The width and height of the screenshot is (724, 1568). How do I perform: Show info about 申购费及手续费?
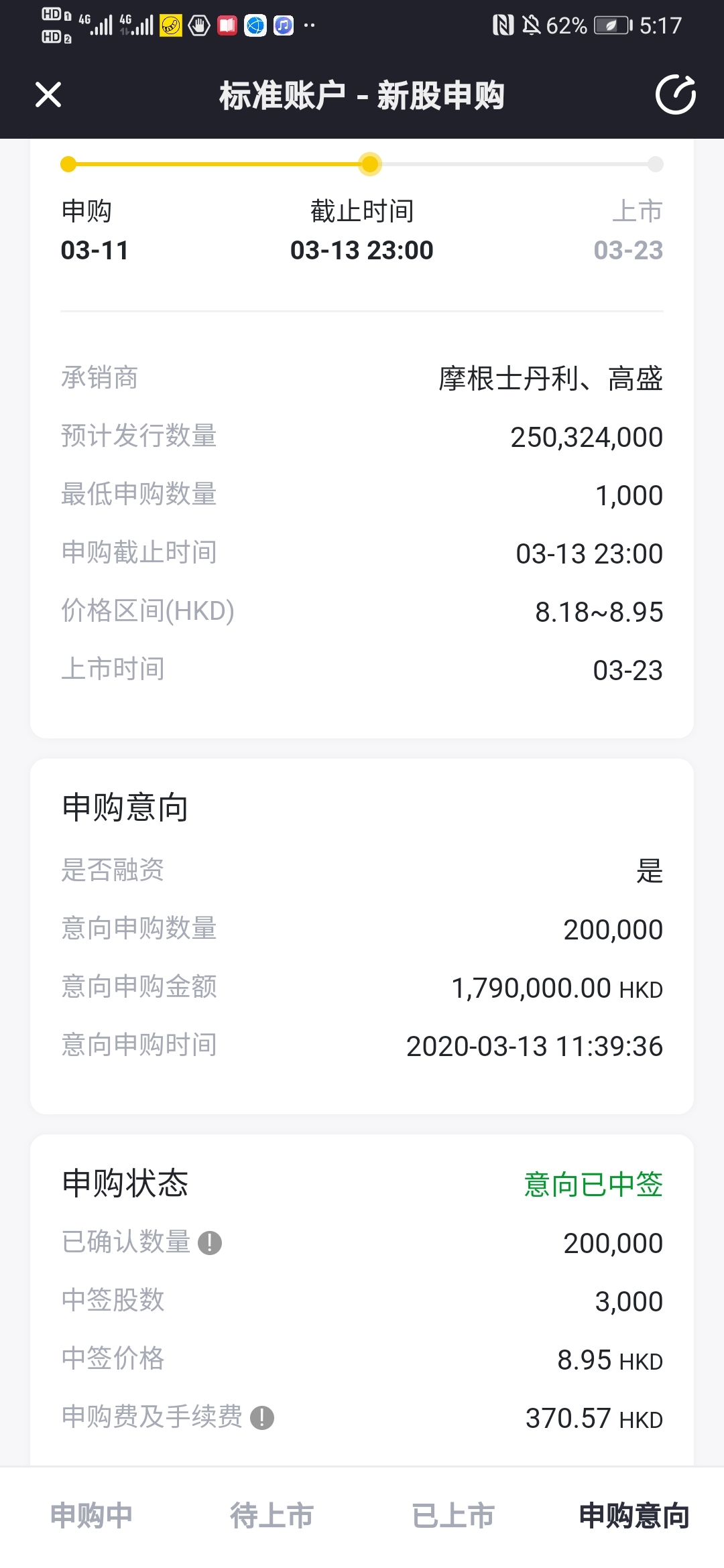(x=262, y=1418)
